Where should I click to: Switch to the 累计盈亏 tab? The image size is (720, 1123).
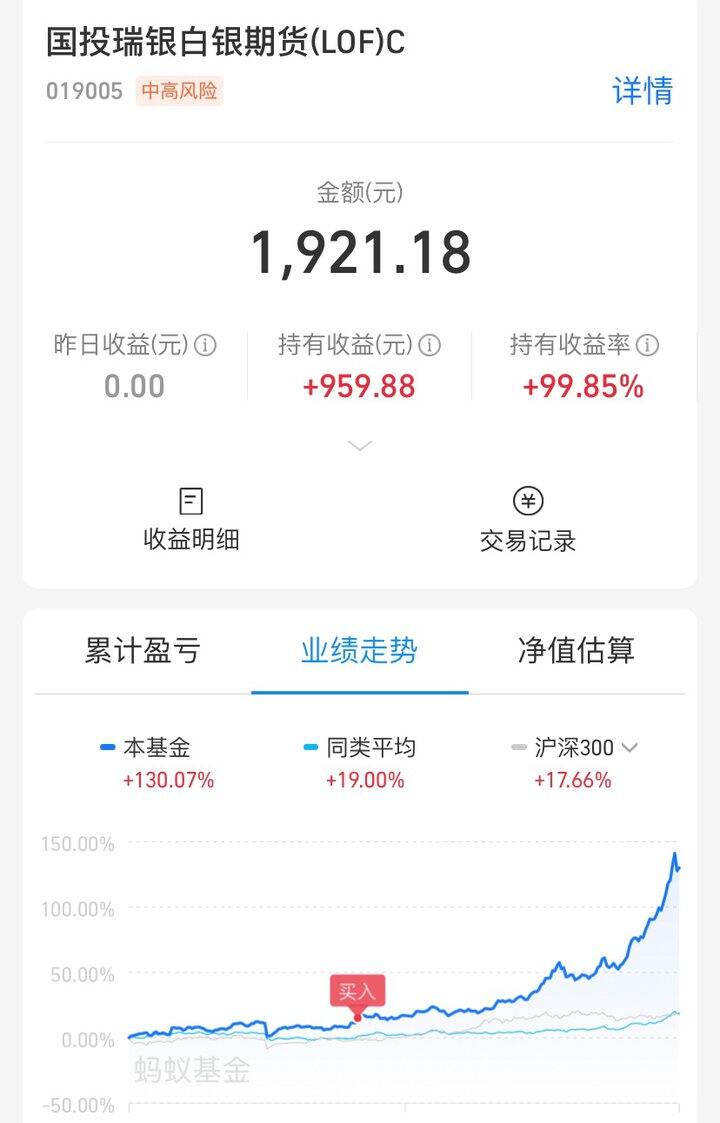(143, 651)
